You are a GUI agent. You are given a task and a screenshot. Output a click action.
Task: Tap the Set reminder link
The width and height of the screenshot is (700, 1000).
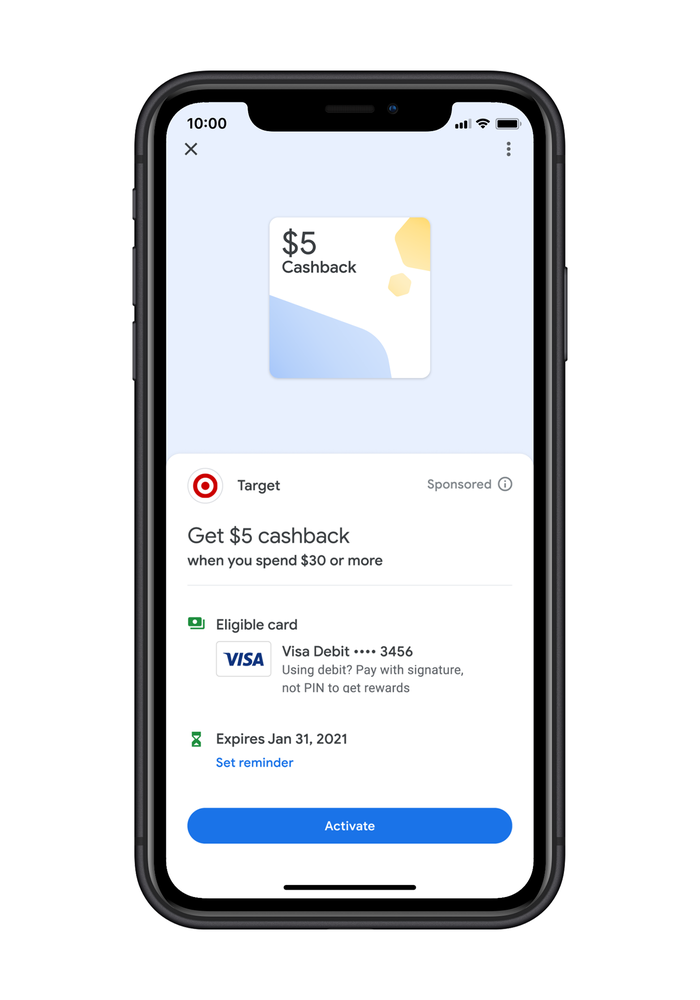tap(255, 762)
